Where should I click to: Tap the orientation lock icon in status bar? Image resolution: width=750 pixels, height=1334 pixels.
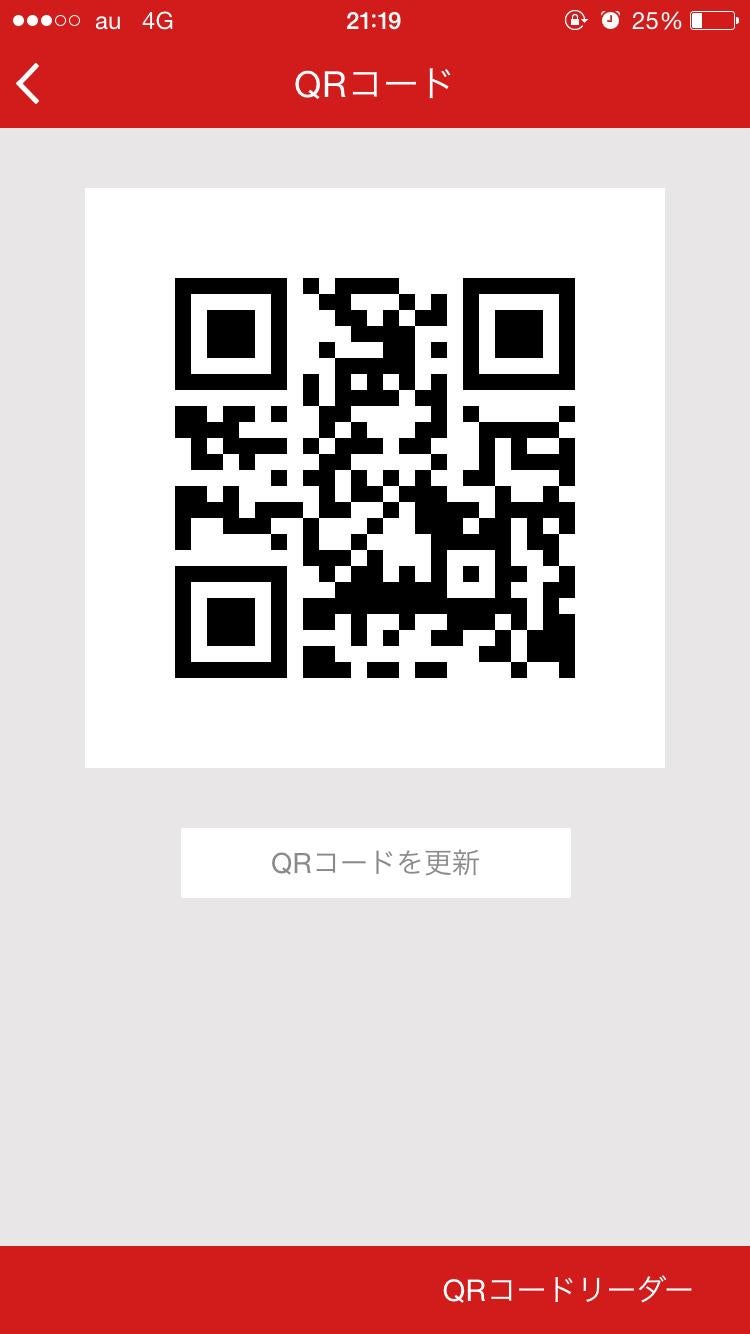tap(575, 21)
